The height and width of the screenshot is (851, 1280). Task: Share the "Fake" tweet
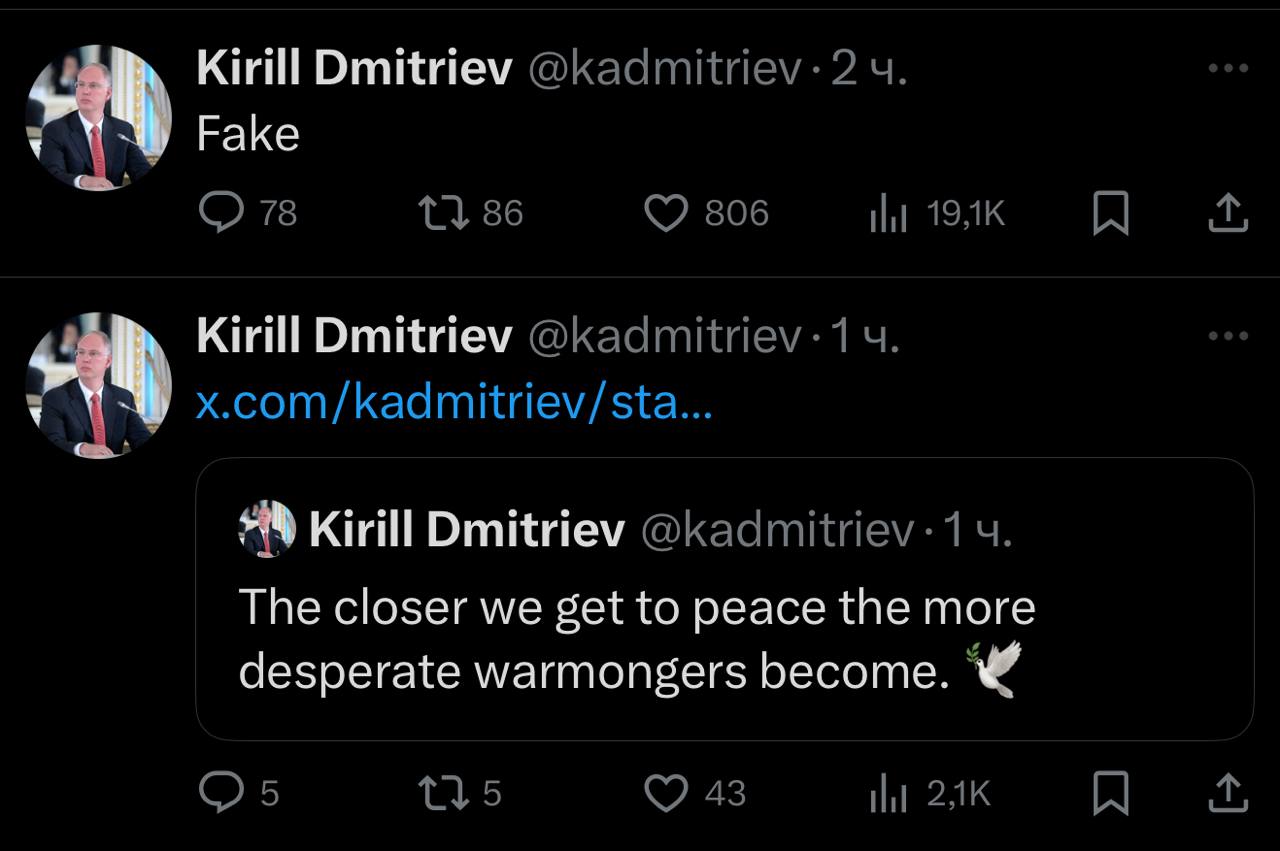1228,213
